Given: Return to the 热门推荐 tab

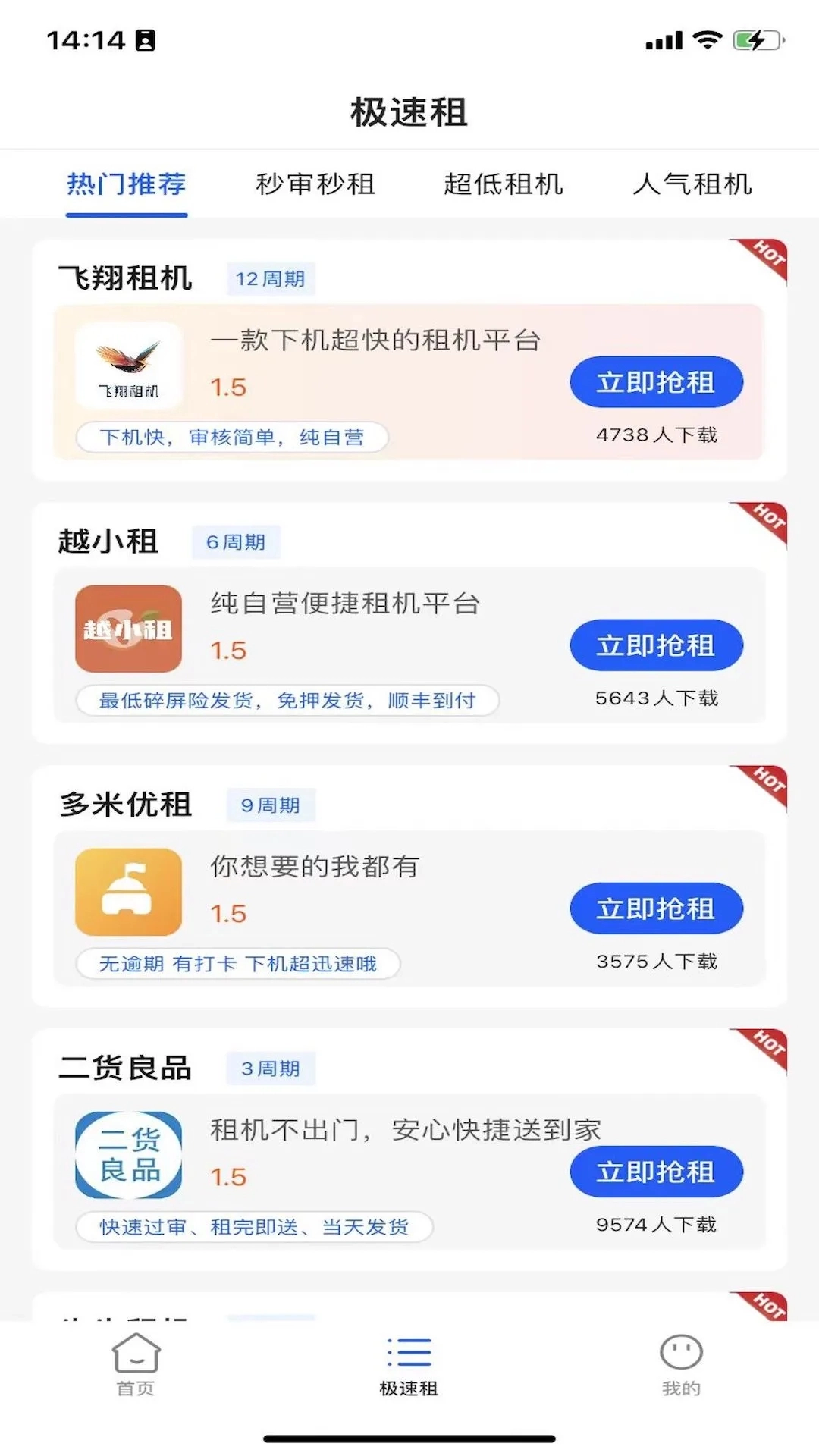Looking at the screenshot, I should coord(126,184).
